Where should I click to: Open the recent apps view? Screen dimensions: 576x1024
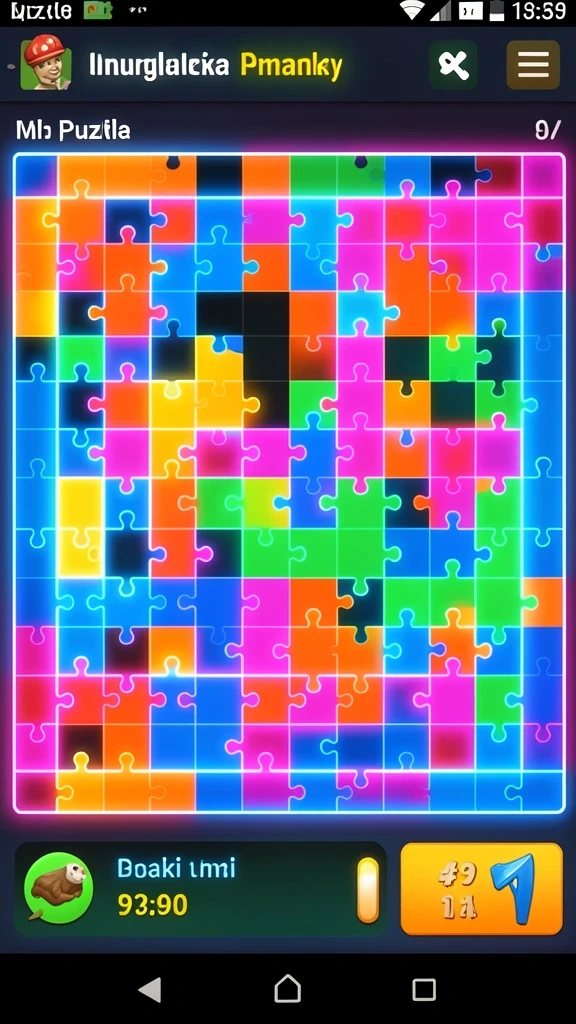coord(424,989)
